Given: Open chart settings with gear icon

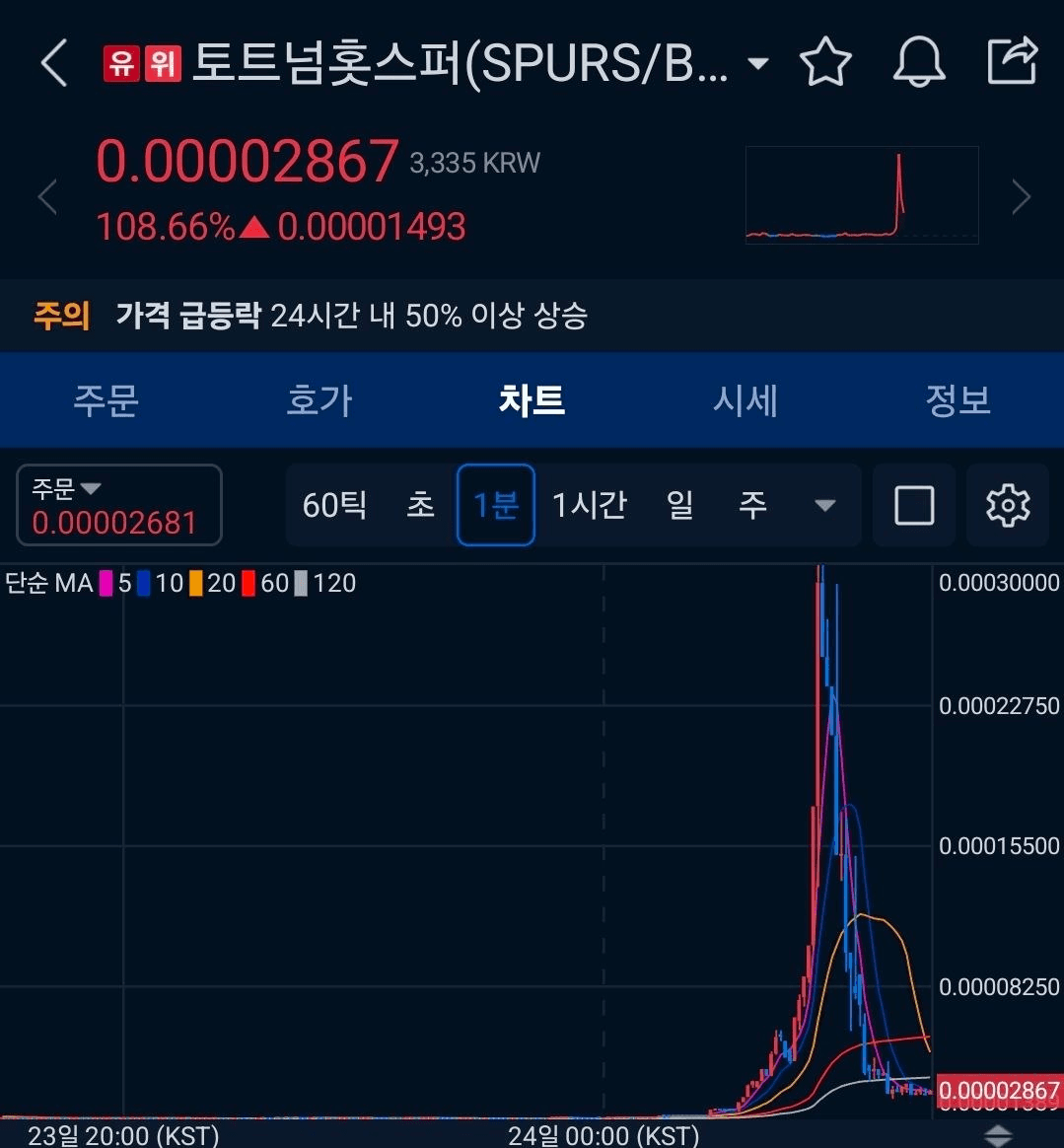Looking at the screenshot, I should (x=1007, y=505).
